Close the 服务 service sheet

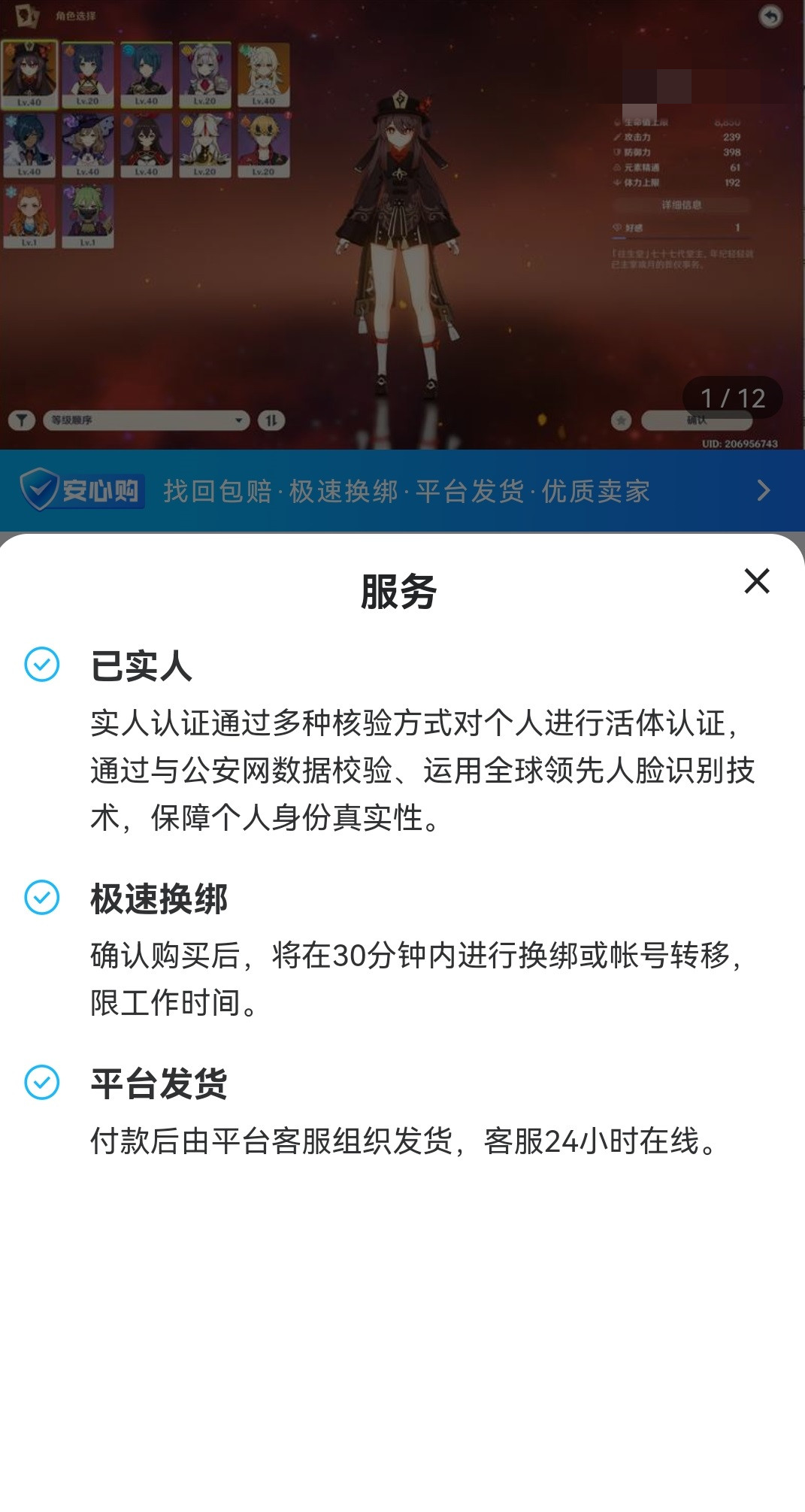pyautogui.click(x=756, y=581)
